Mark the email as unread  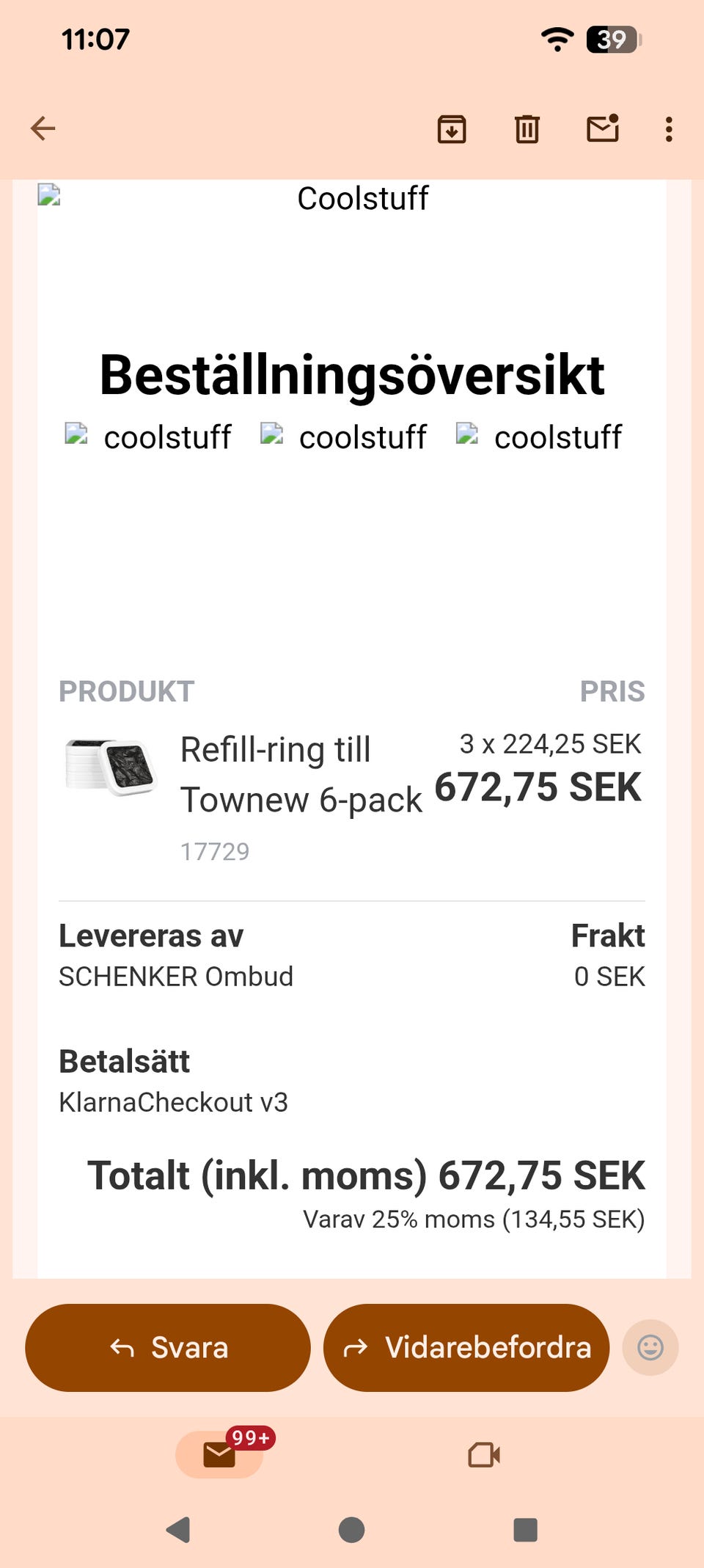click(x=603, y=128)
